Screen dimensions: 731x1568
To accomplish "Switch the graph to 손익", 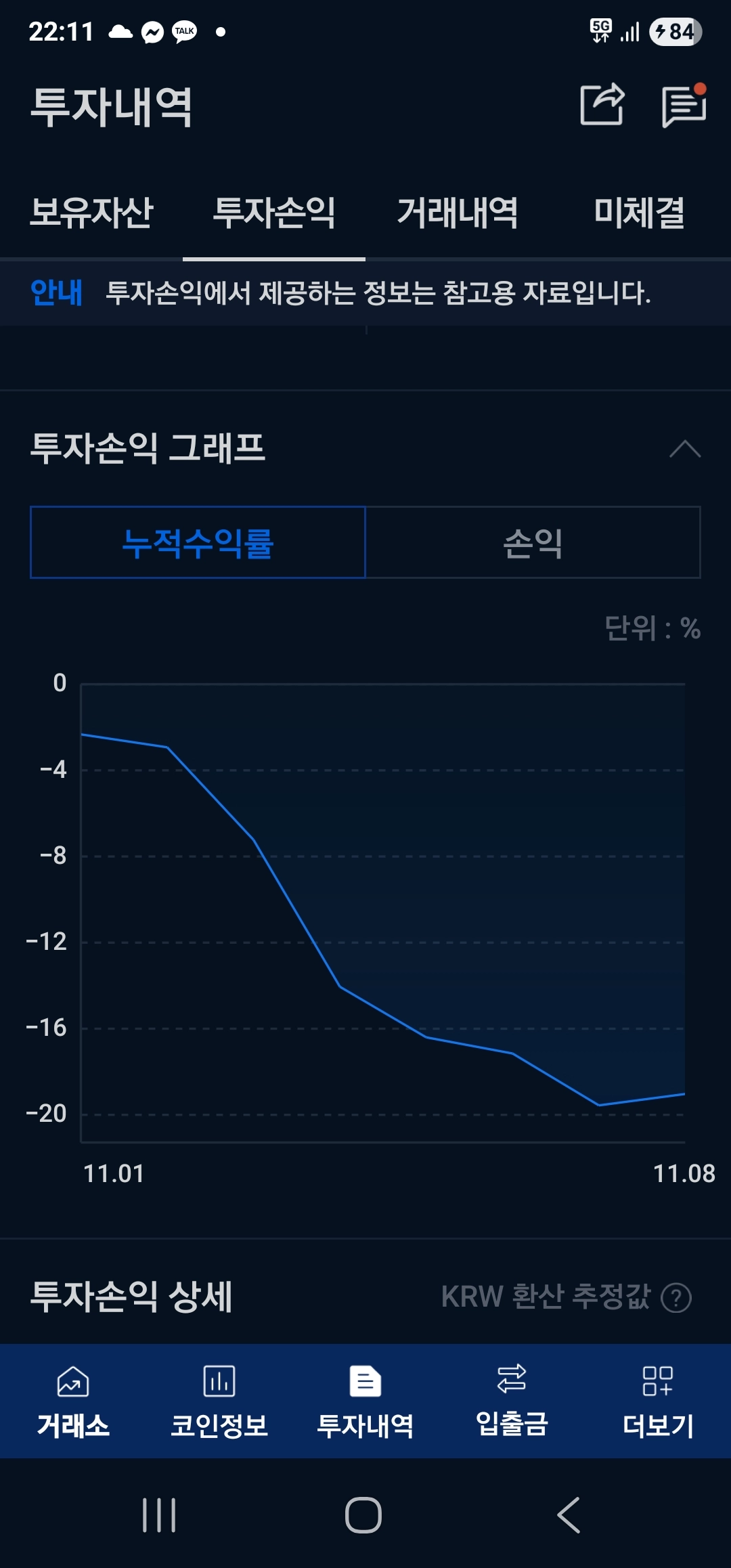I will [533, 542].
